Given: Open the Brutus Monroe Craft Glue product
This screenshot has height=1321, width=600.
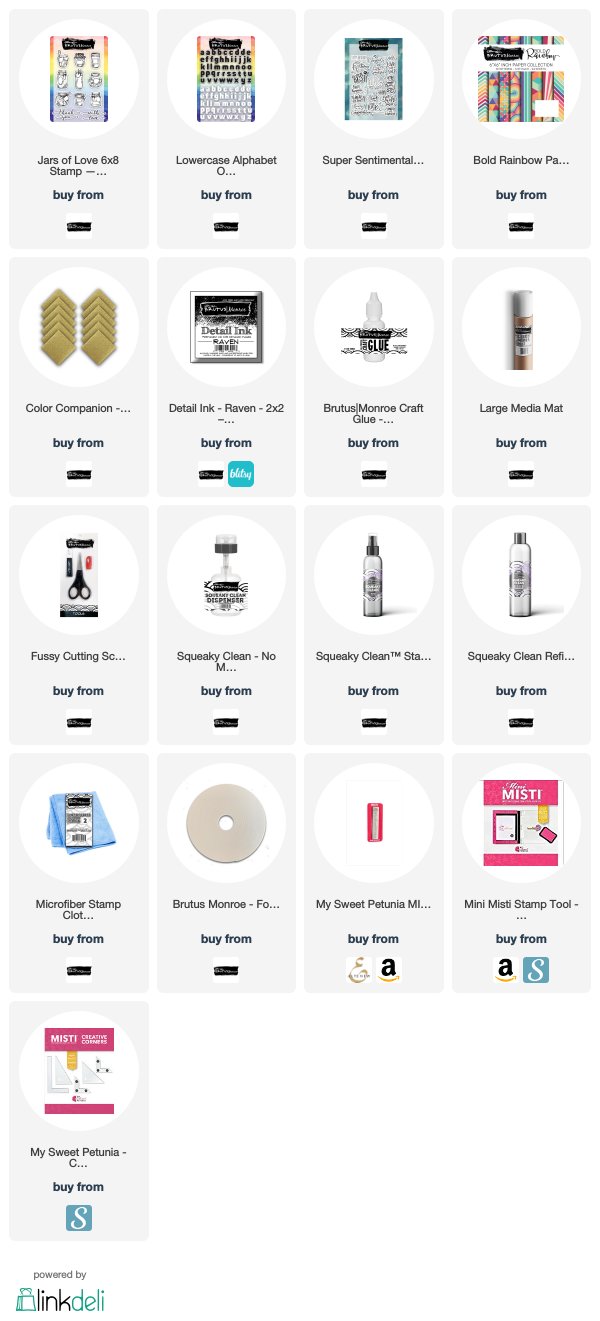Looking at the screenshot, I should (373, 415).
